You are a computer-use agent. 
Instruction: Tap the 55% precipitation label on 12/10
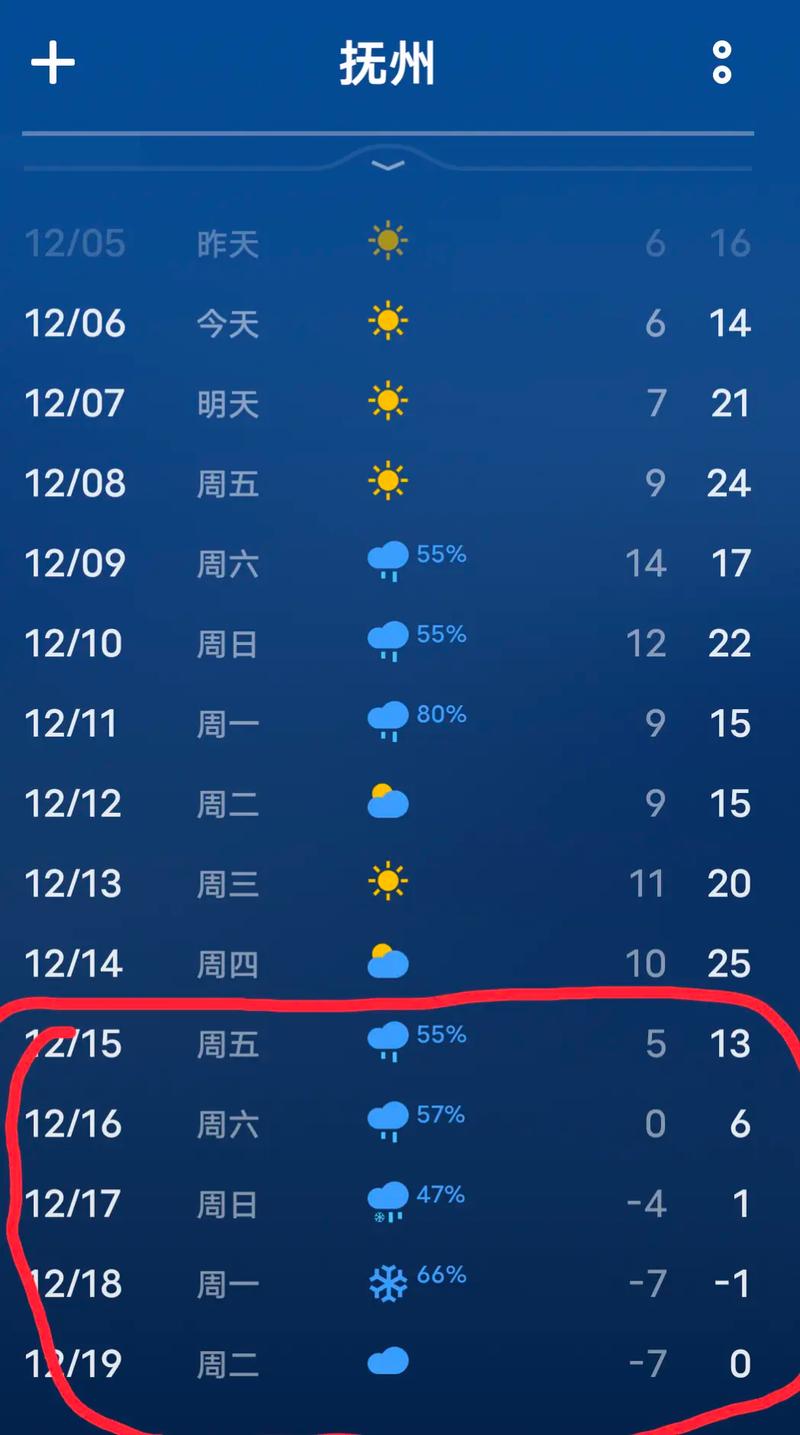point(440,634)
